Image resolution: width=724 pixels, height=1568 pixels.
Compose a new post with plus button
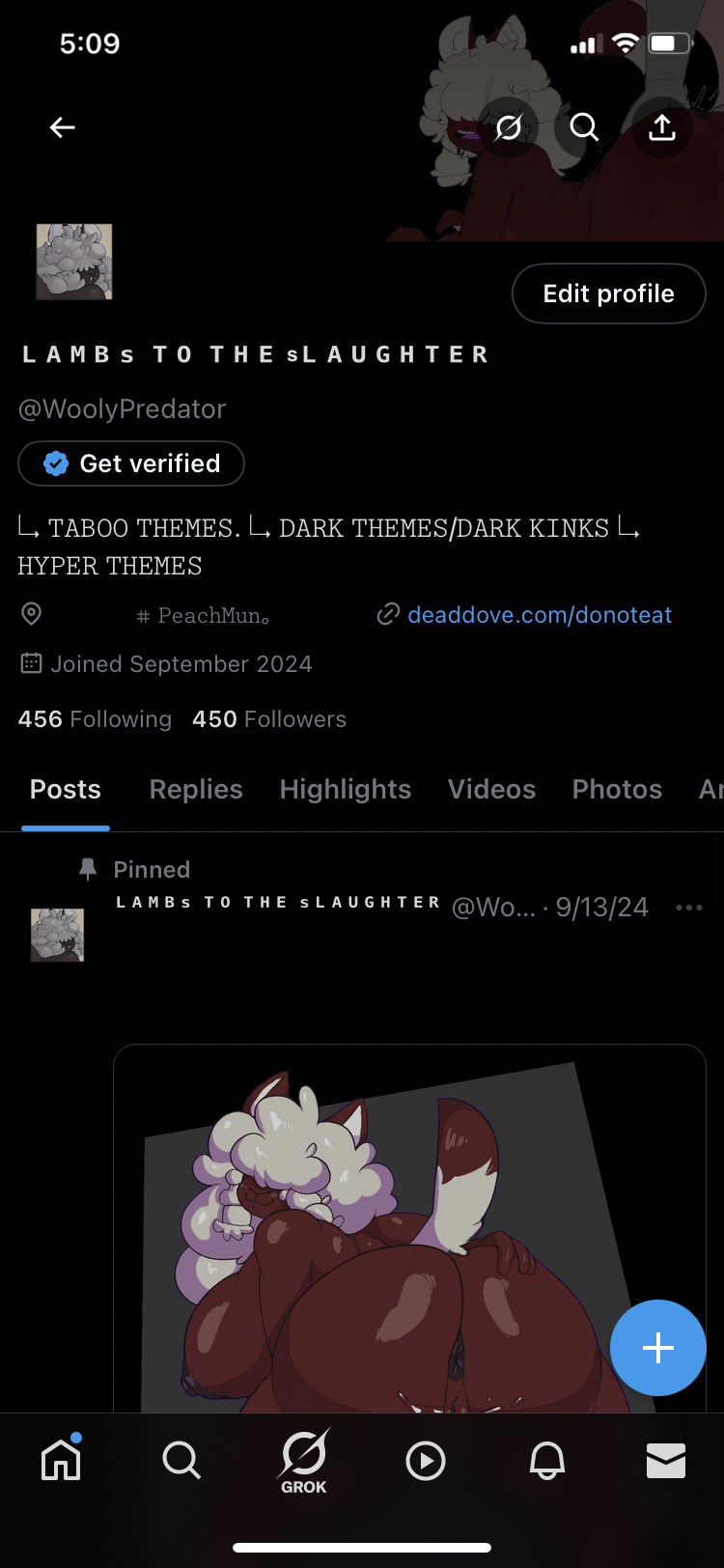657,1348
